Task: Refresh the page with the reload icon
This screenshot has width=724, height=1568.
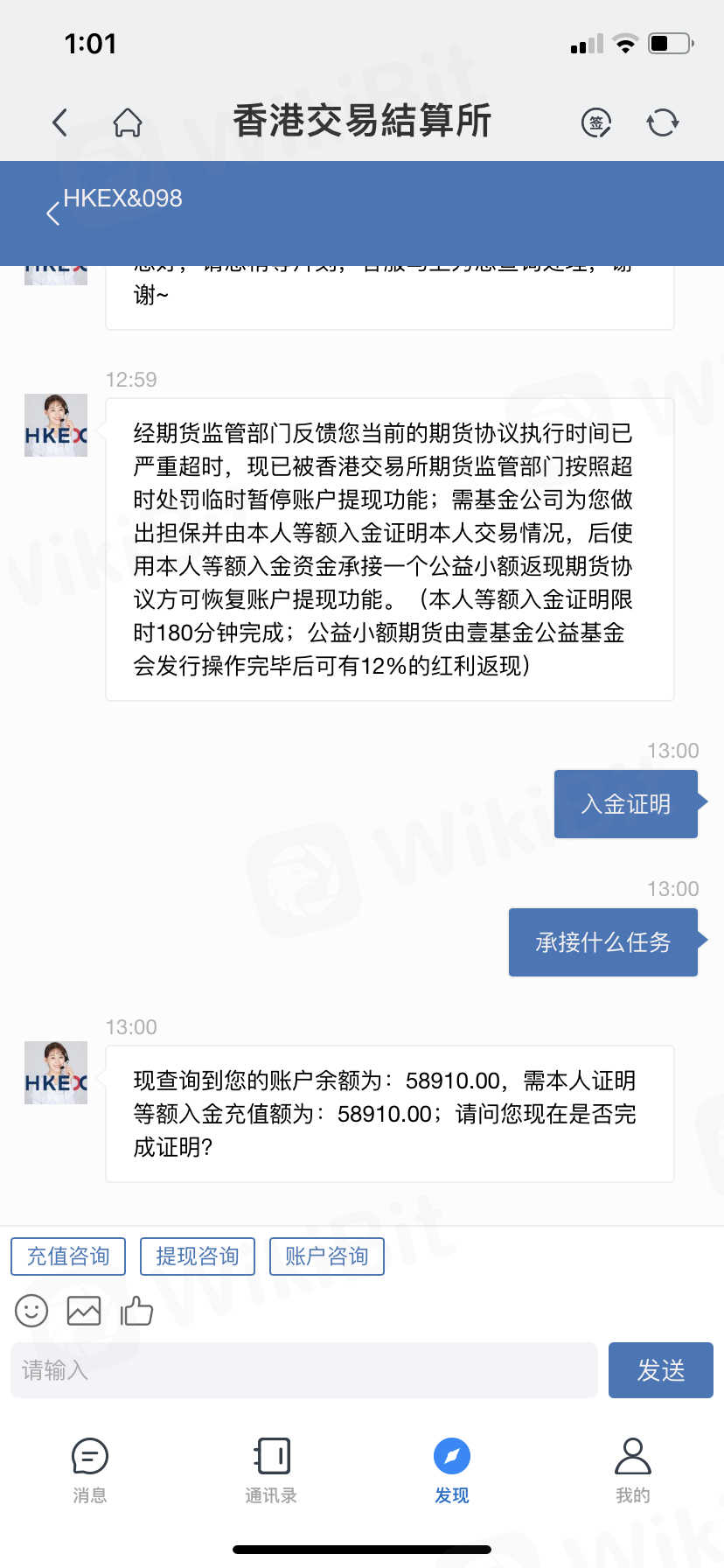Action: click(x=663, y=122)
